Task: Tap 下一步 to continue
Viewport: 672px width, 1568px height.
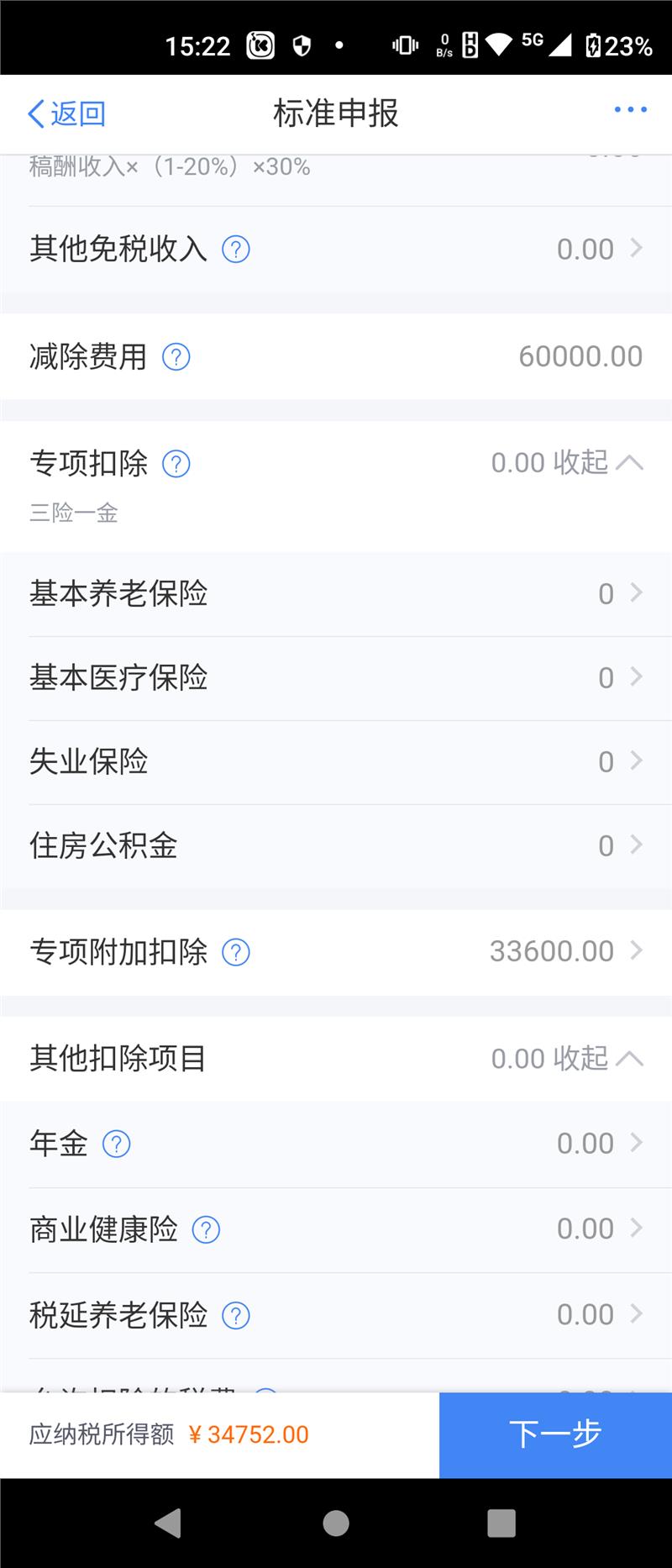Action: click(x=555, y=1434)
